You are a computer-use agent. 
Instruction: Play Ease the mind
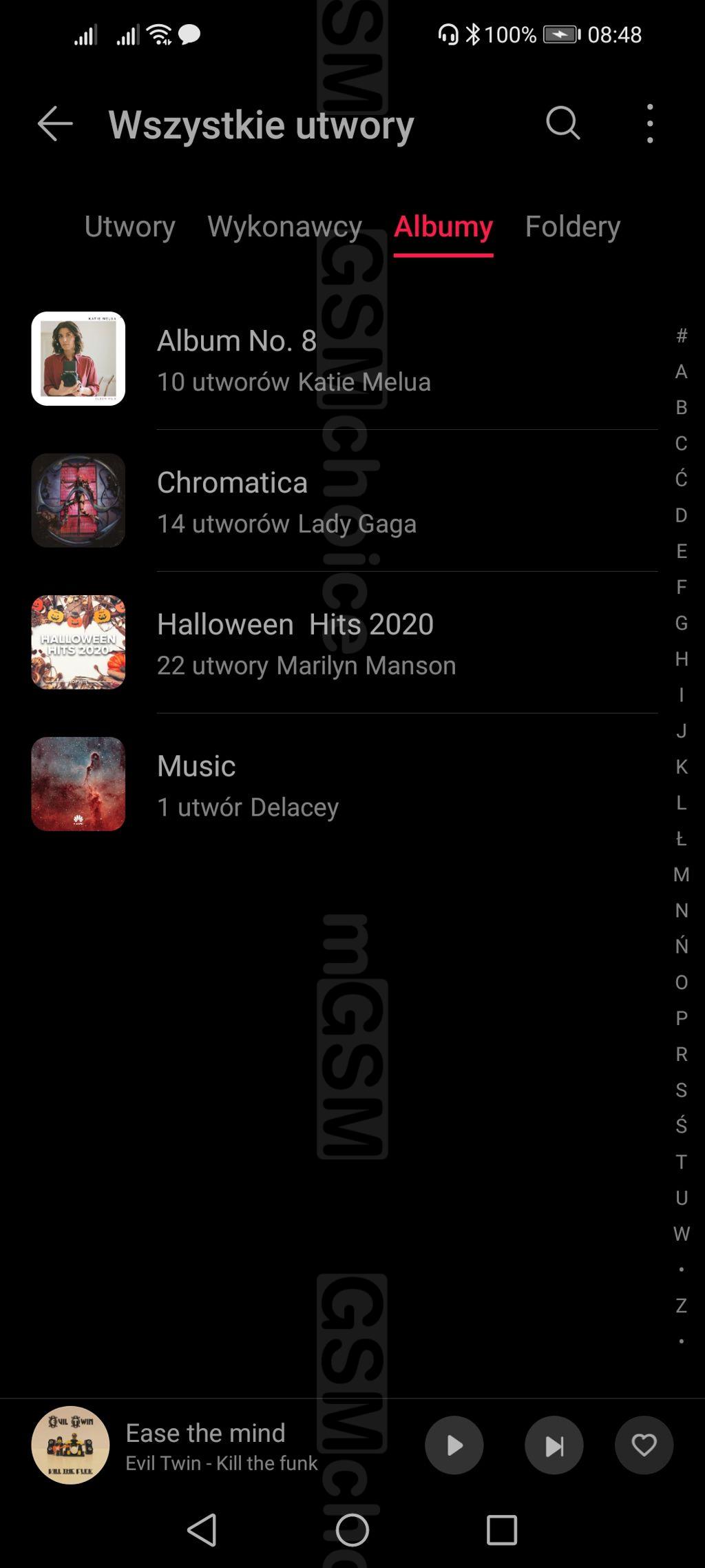[x=454, y=1445]
